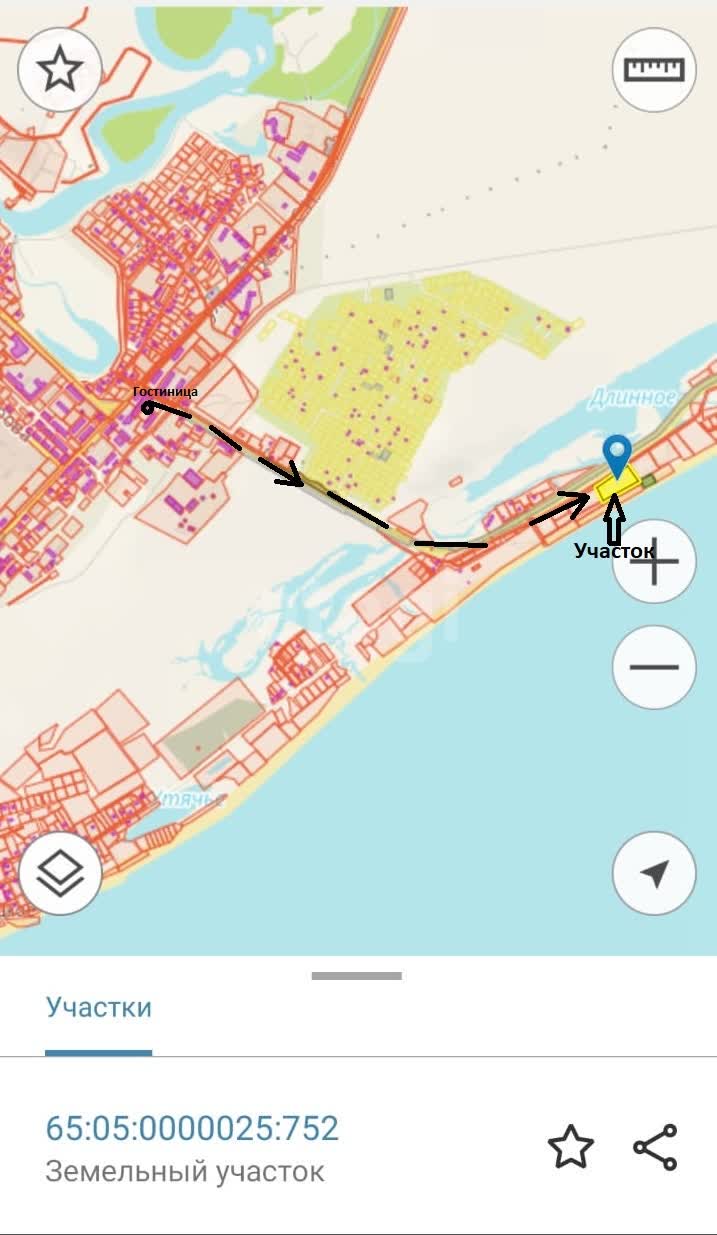Zoom out of the map
The image size is (717, 1235).
pyautogui.click(x=654, y=667)
